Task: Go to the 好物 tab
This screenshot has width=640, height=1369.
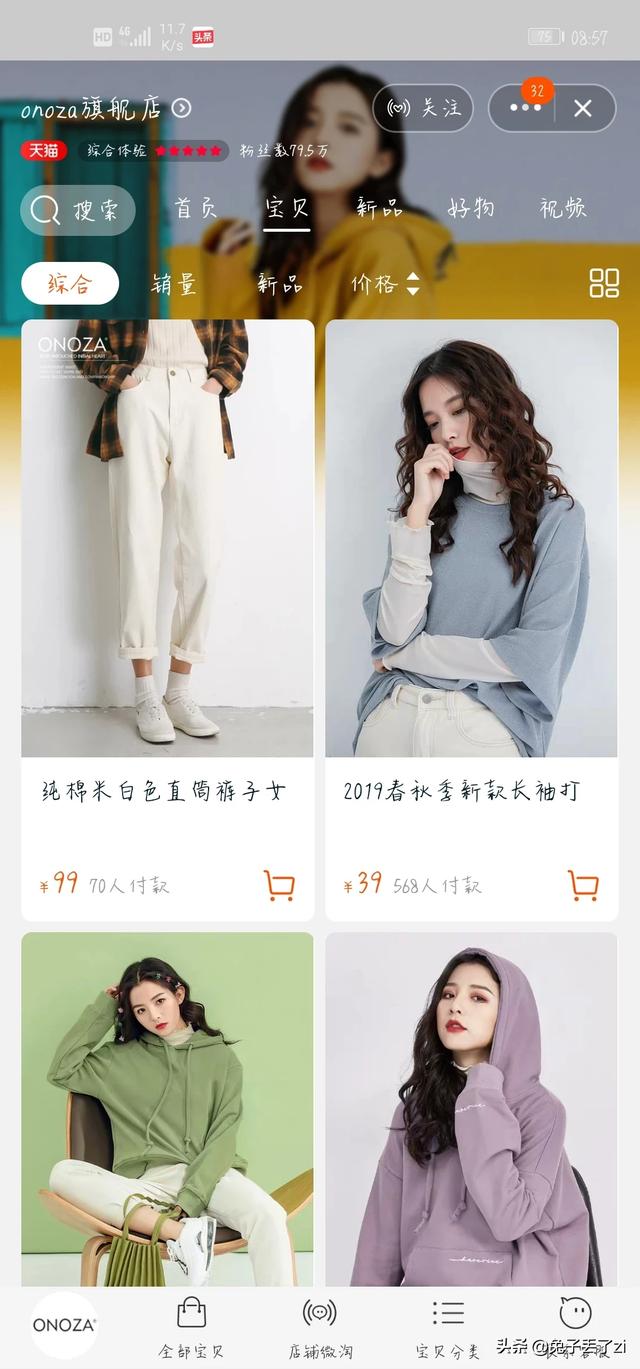Action: (x=470, y=208)
